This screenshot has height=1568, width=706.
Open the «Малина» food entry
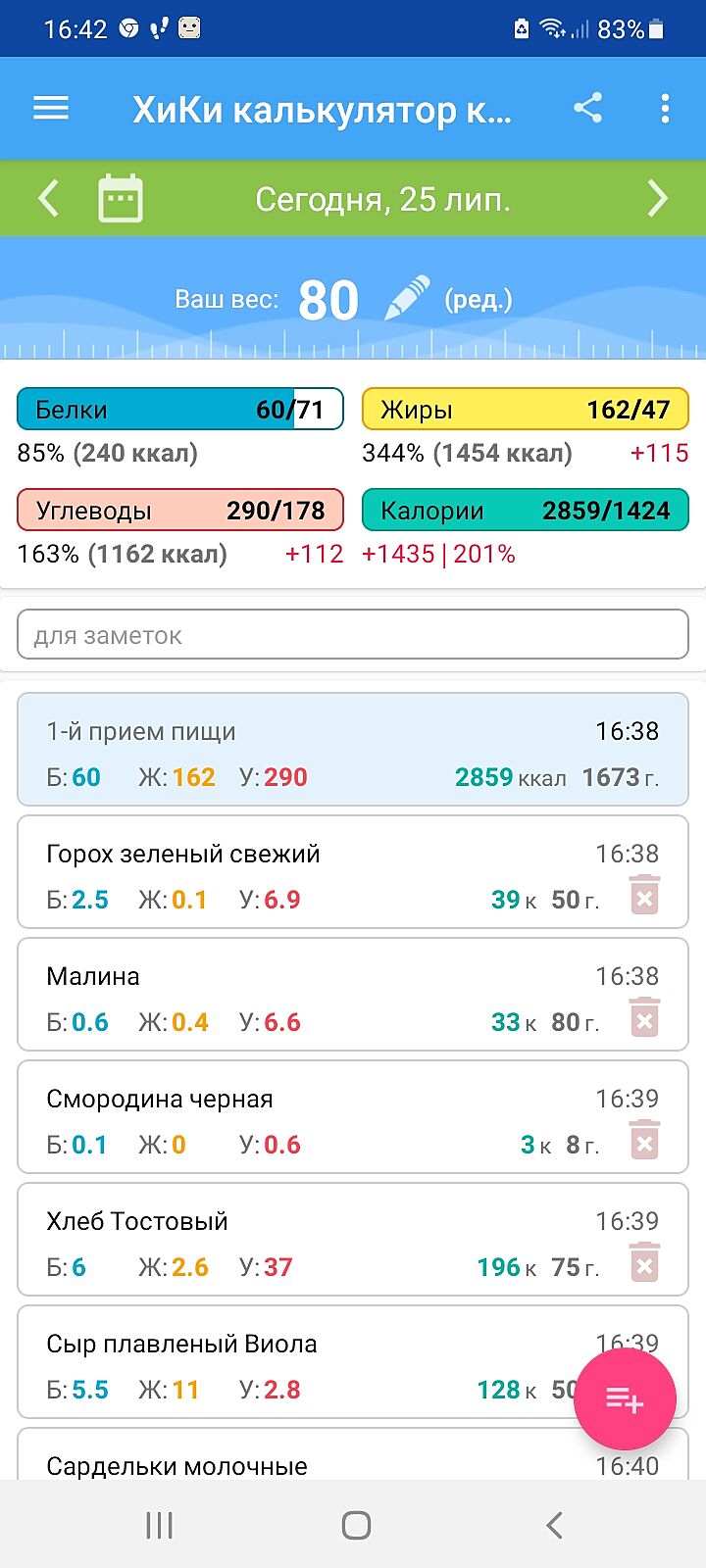(294, 995)
